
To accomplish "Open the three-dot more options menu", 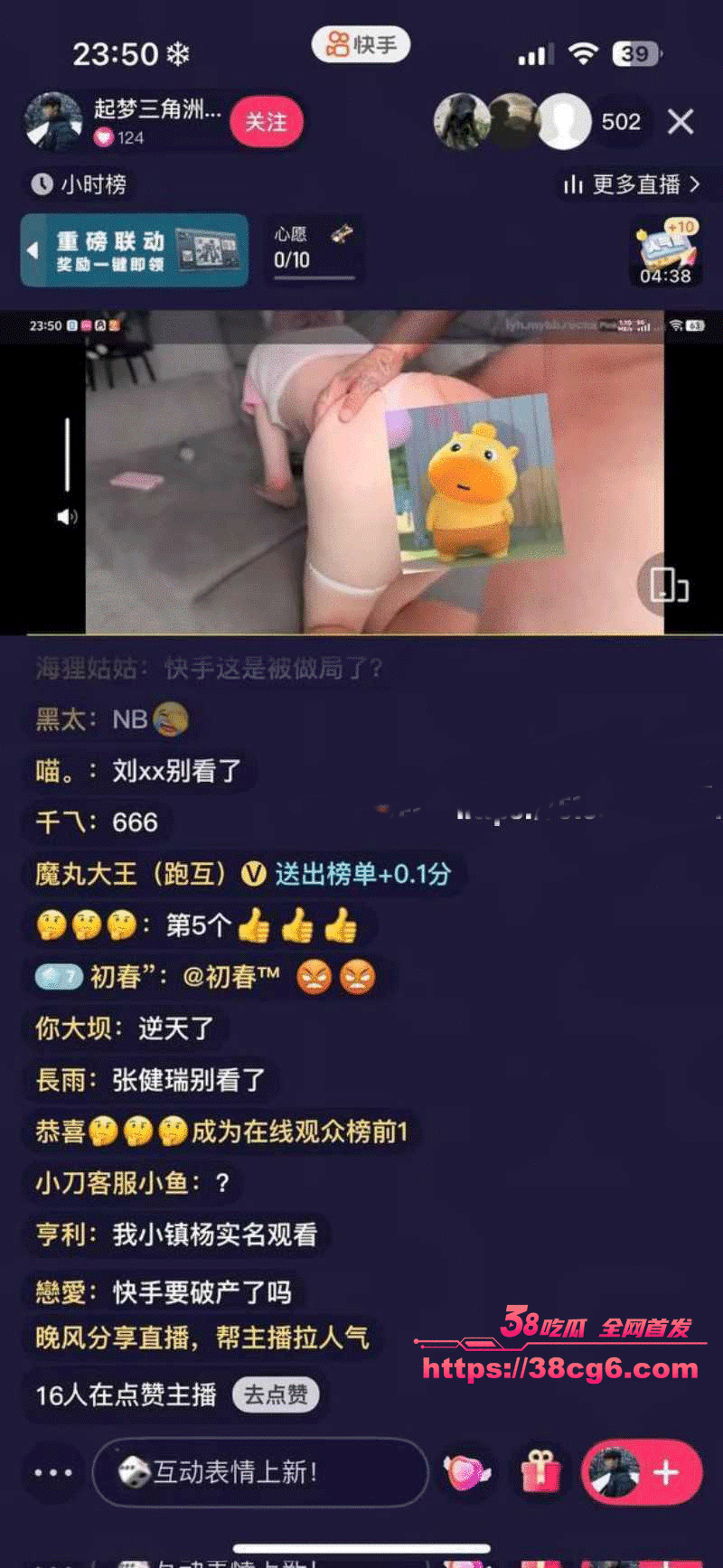I will pos(53,1472).
